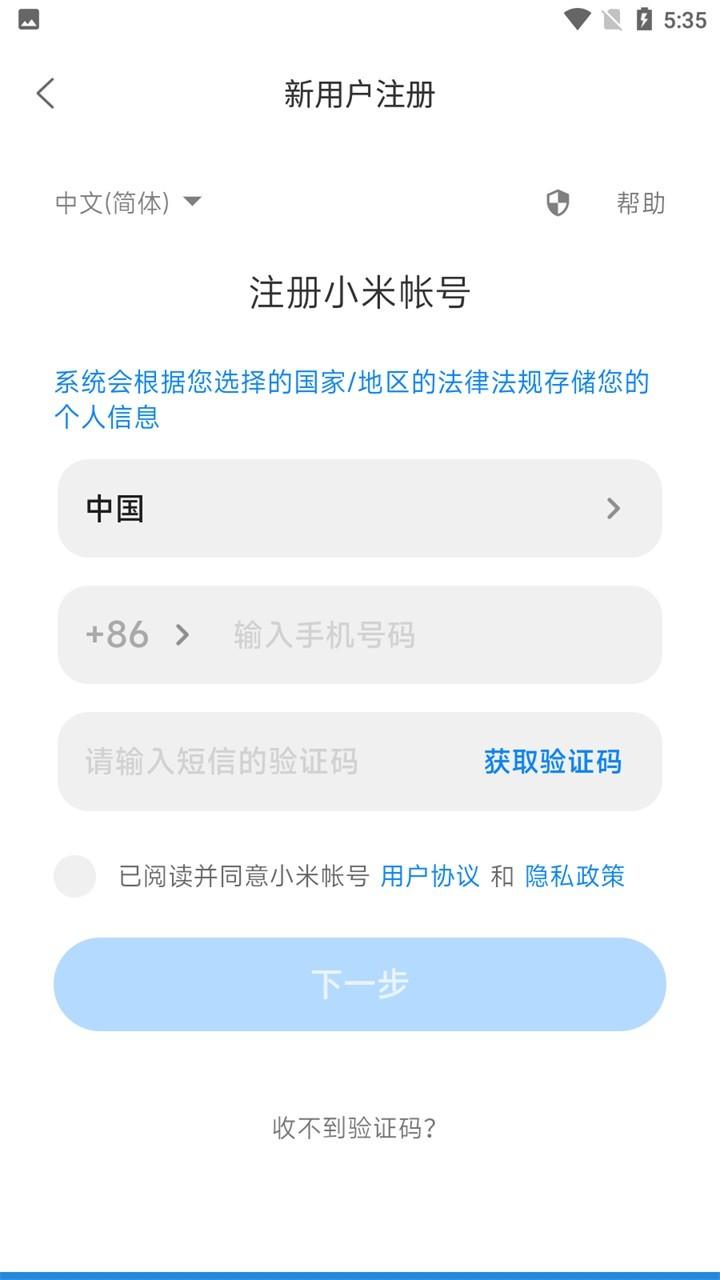This screenshot has width=720, height=1280.
Task: Select the 新用户注册 title bar
Action: click(x=360, y=92)
